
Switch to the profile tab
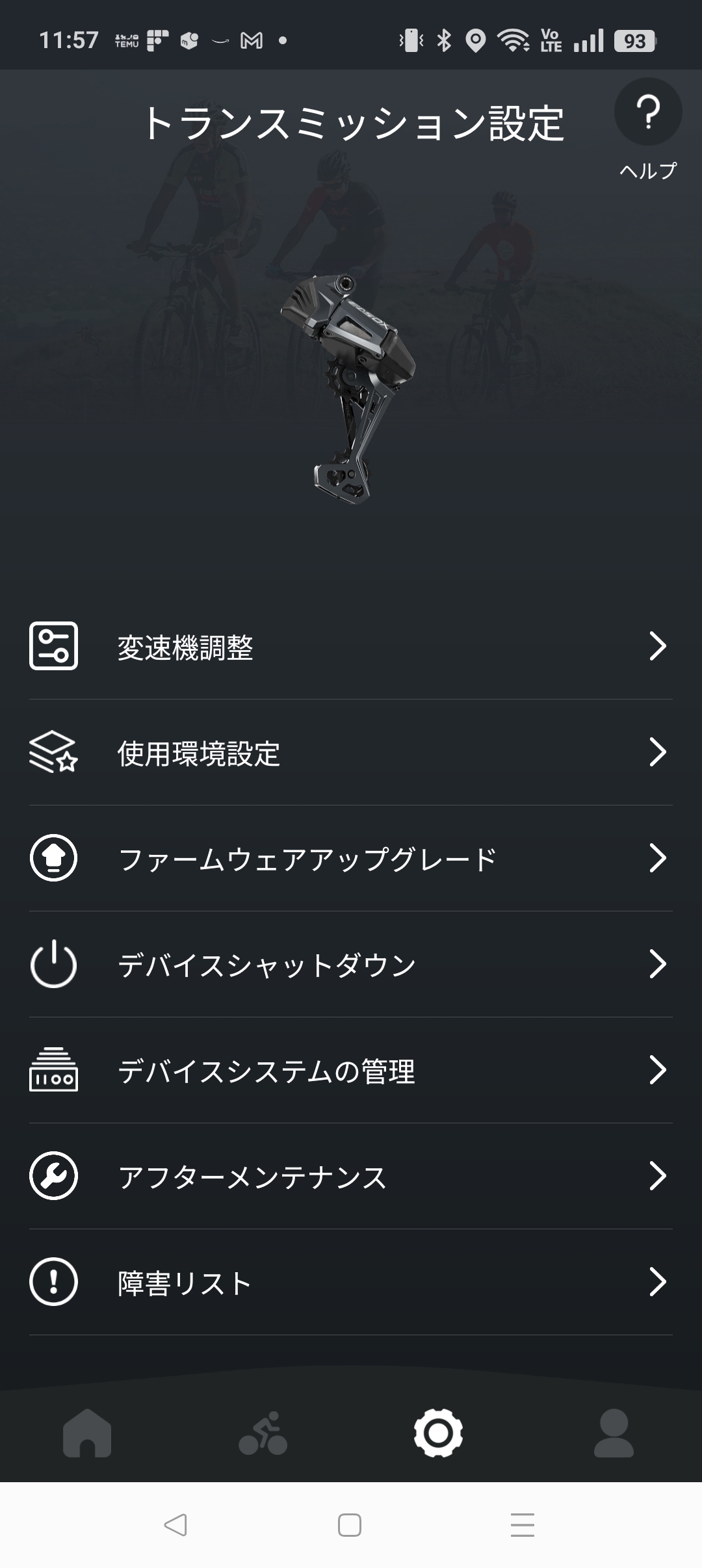[614, 1432]
